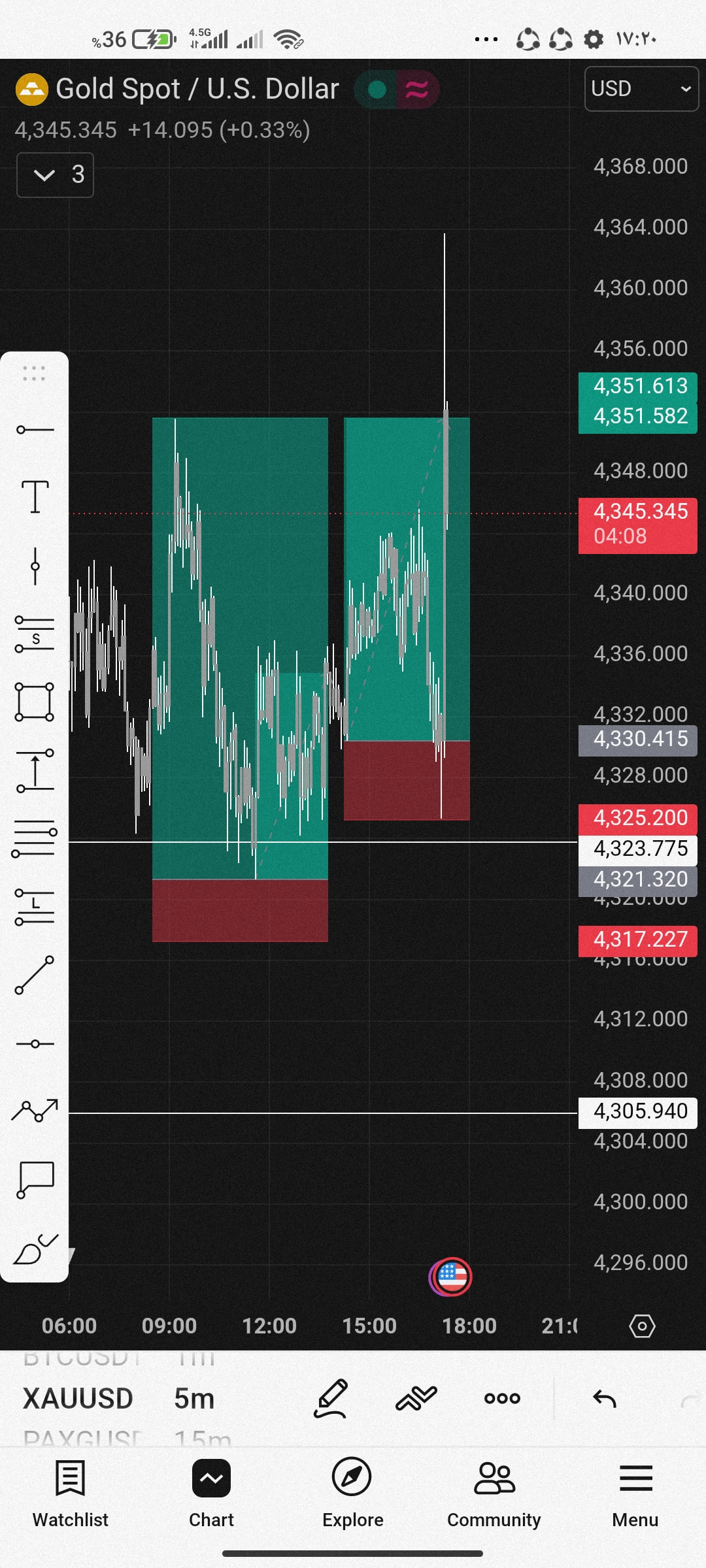Select the trend line tool
The height and width of the screenshot is (1568, 706).
tap(35, 975)
